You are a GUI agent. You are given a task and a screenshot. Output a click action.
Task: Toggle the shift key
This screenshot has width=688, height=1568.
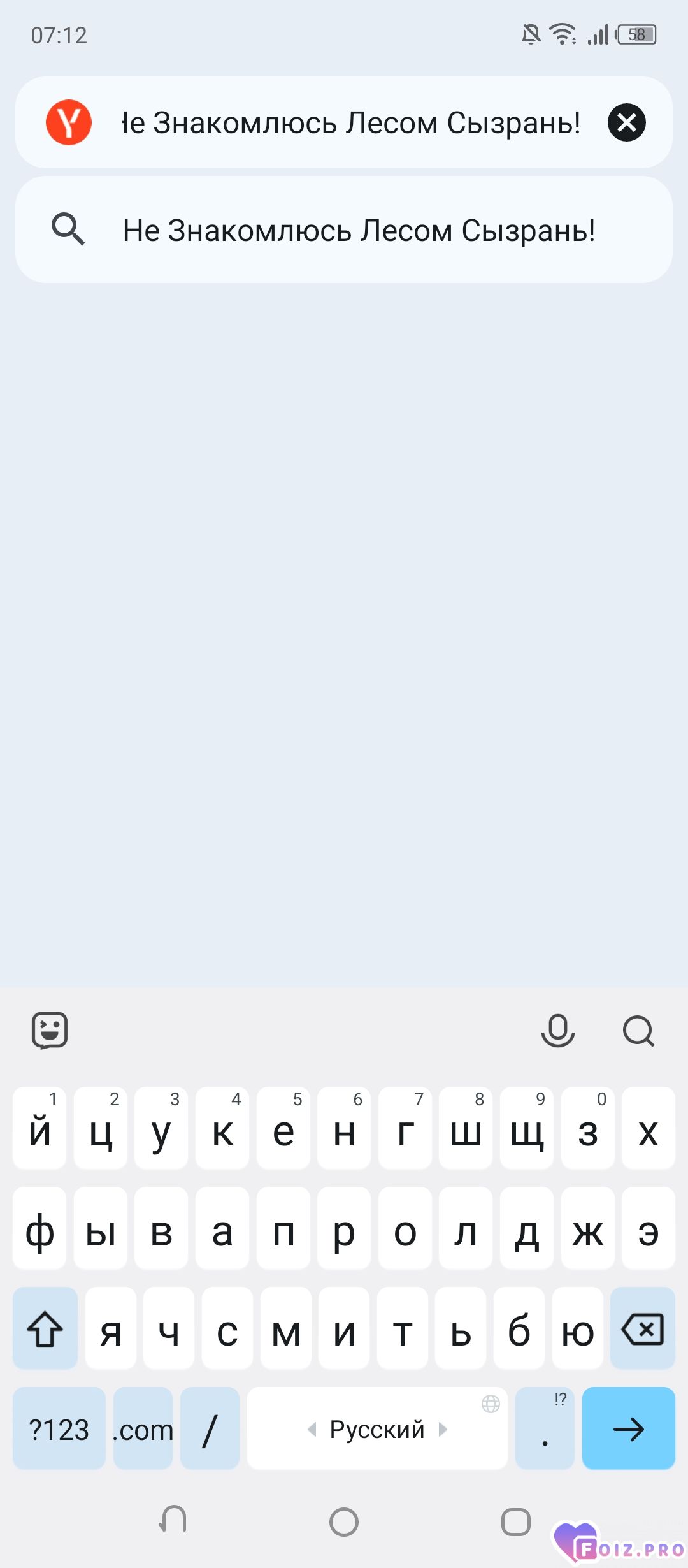[x=45, y=1329]
